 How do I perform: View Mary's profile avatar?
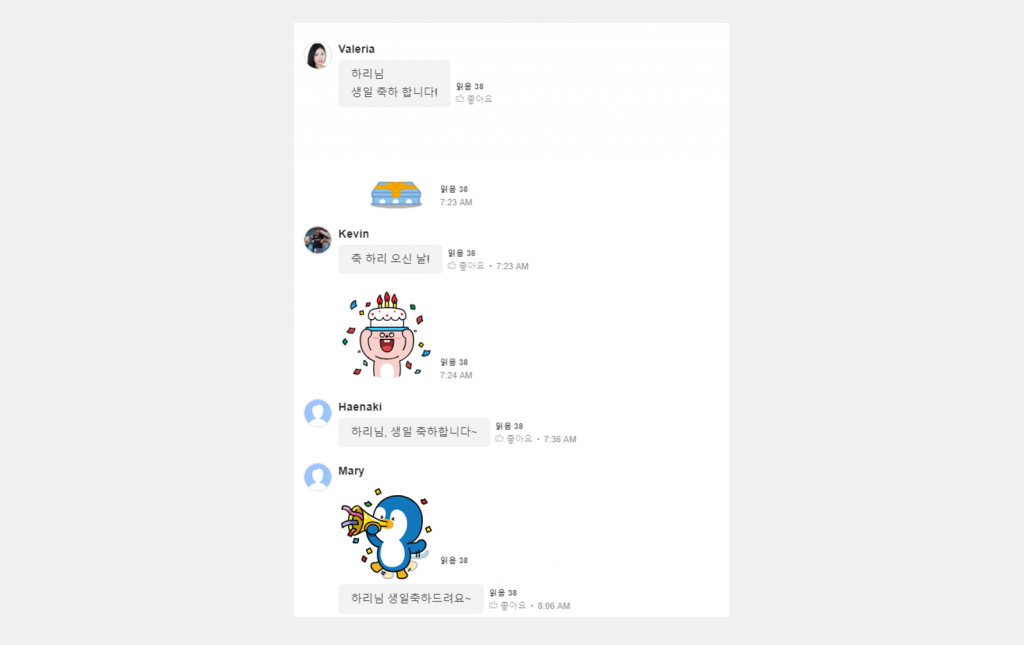click(x=318, y=477)
